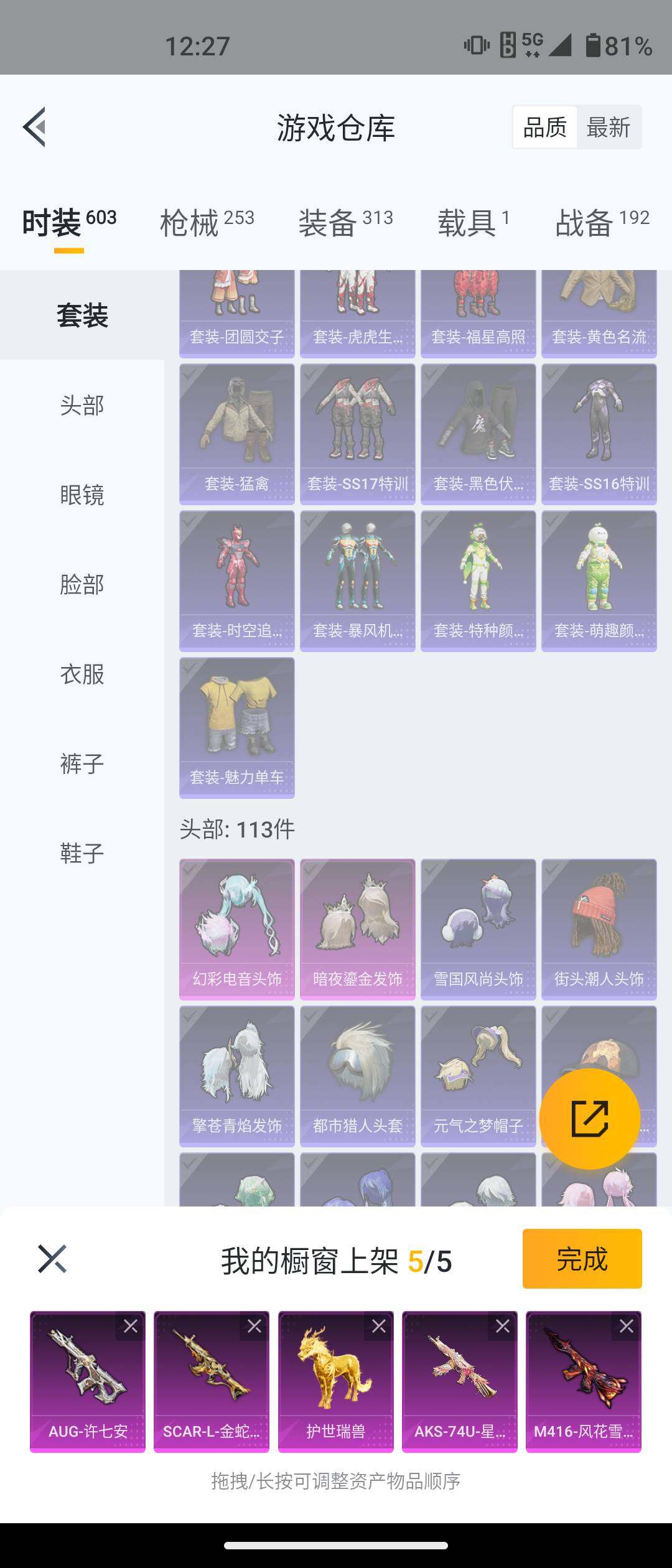Switch to the 载具 tab
Viewport: 672px width, 1568px height.
pyautogui.click(x=473, y=222)
